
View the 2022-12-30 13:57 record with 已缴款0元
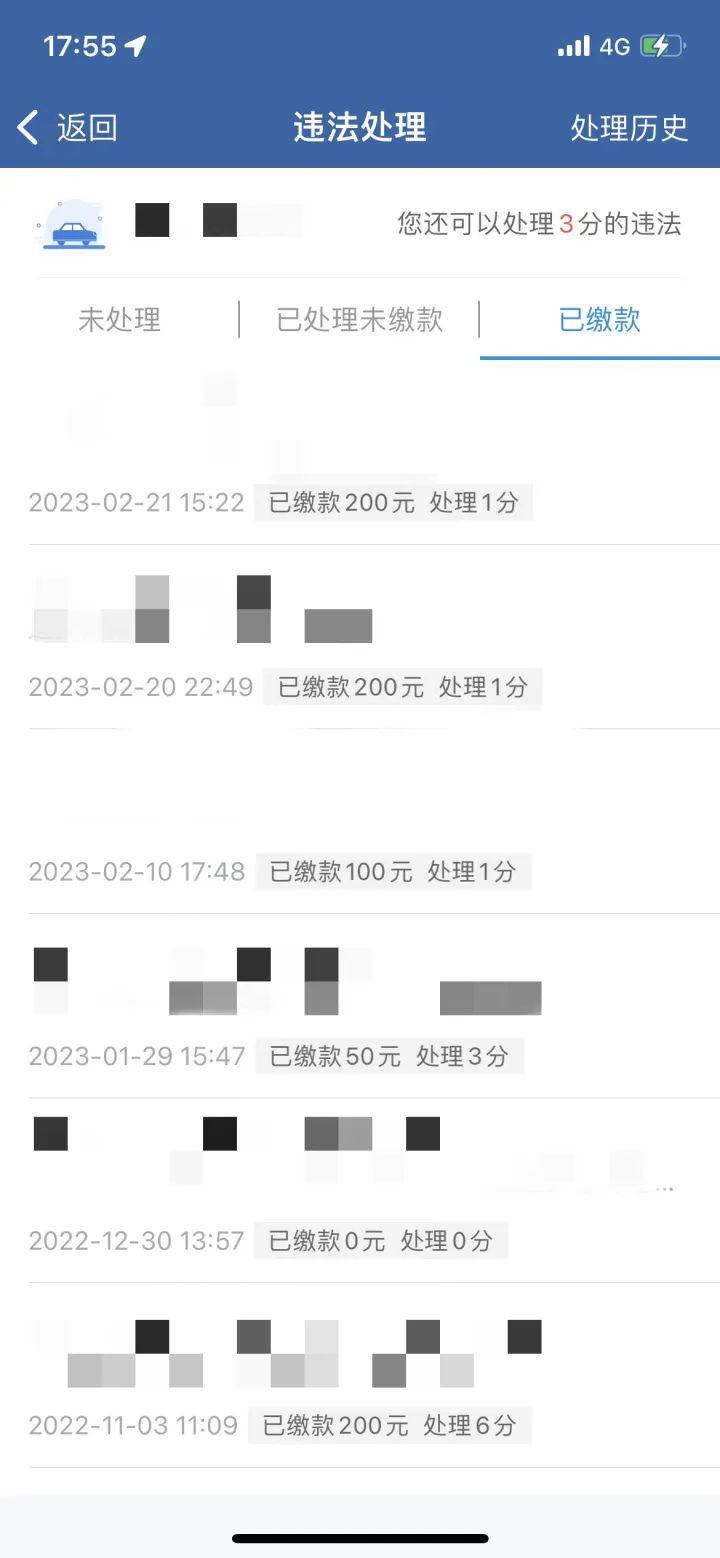pos(360,1192)
